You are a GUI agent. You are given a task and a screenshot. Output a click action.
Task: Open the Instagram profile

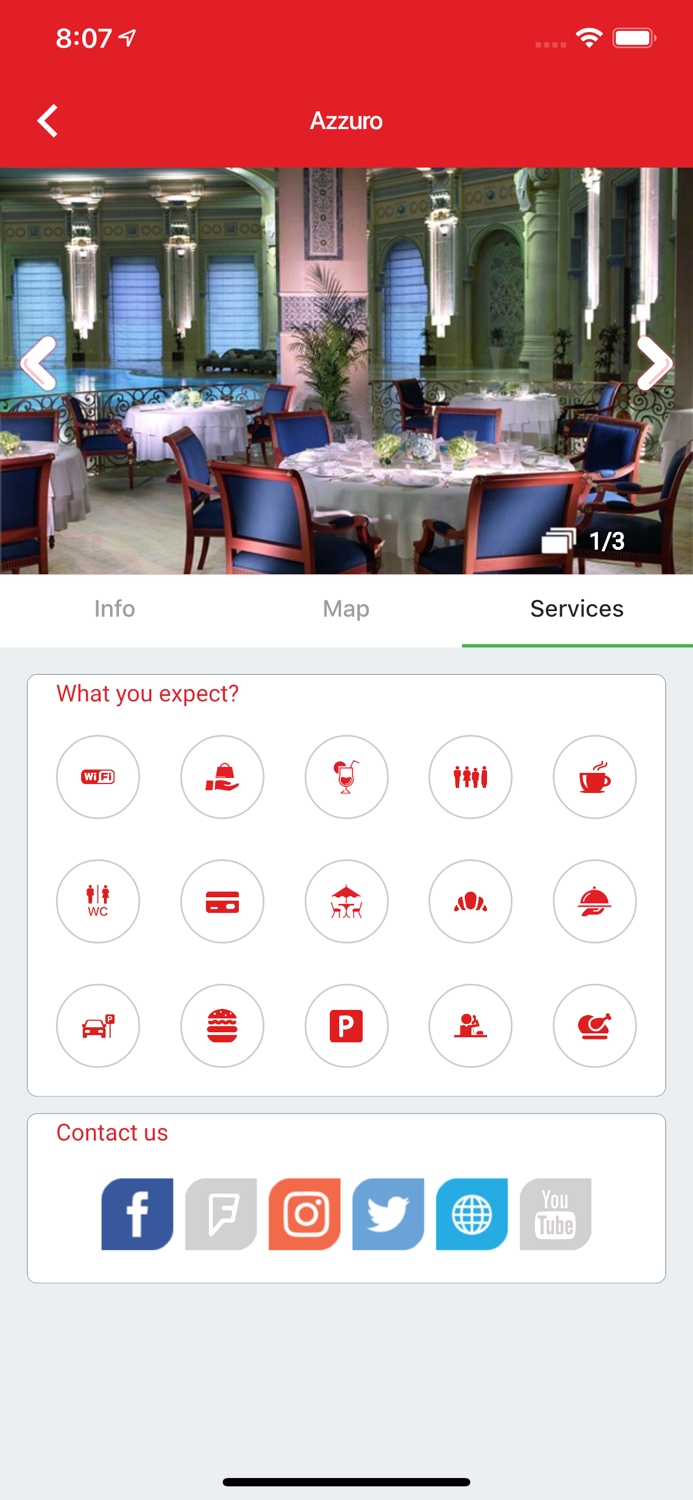pos(305,1214)
